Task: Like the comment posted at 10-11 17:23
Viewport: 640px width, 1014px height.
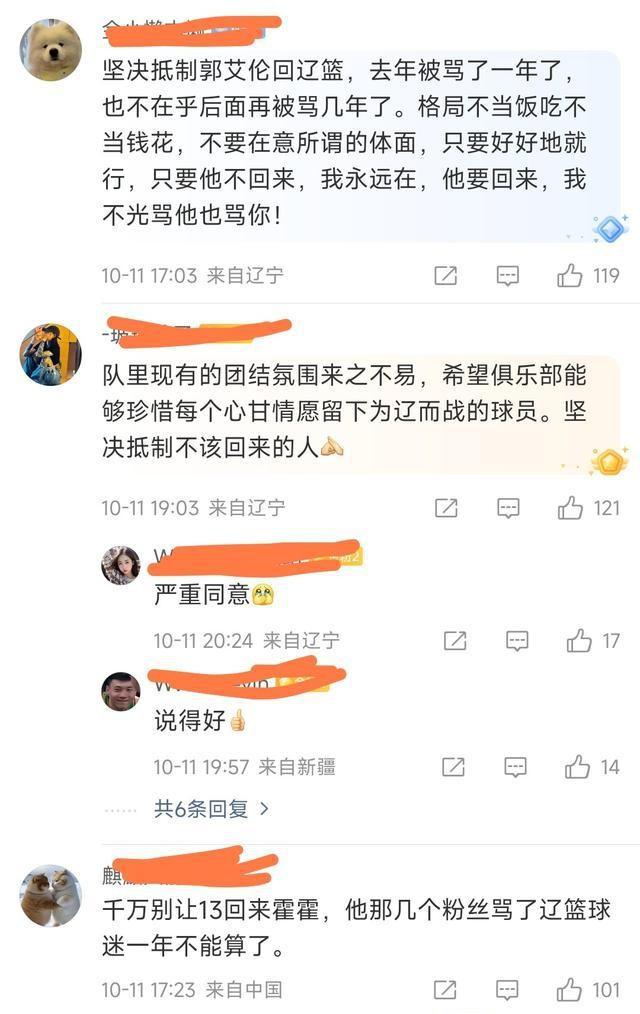Action: tap(570, 989)
